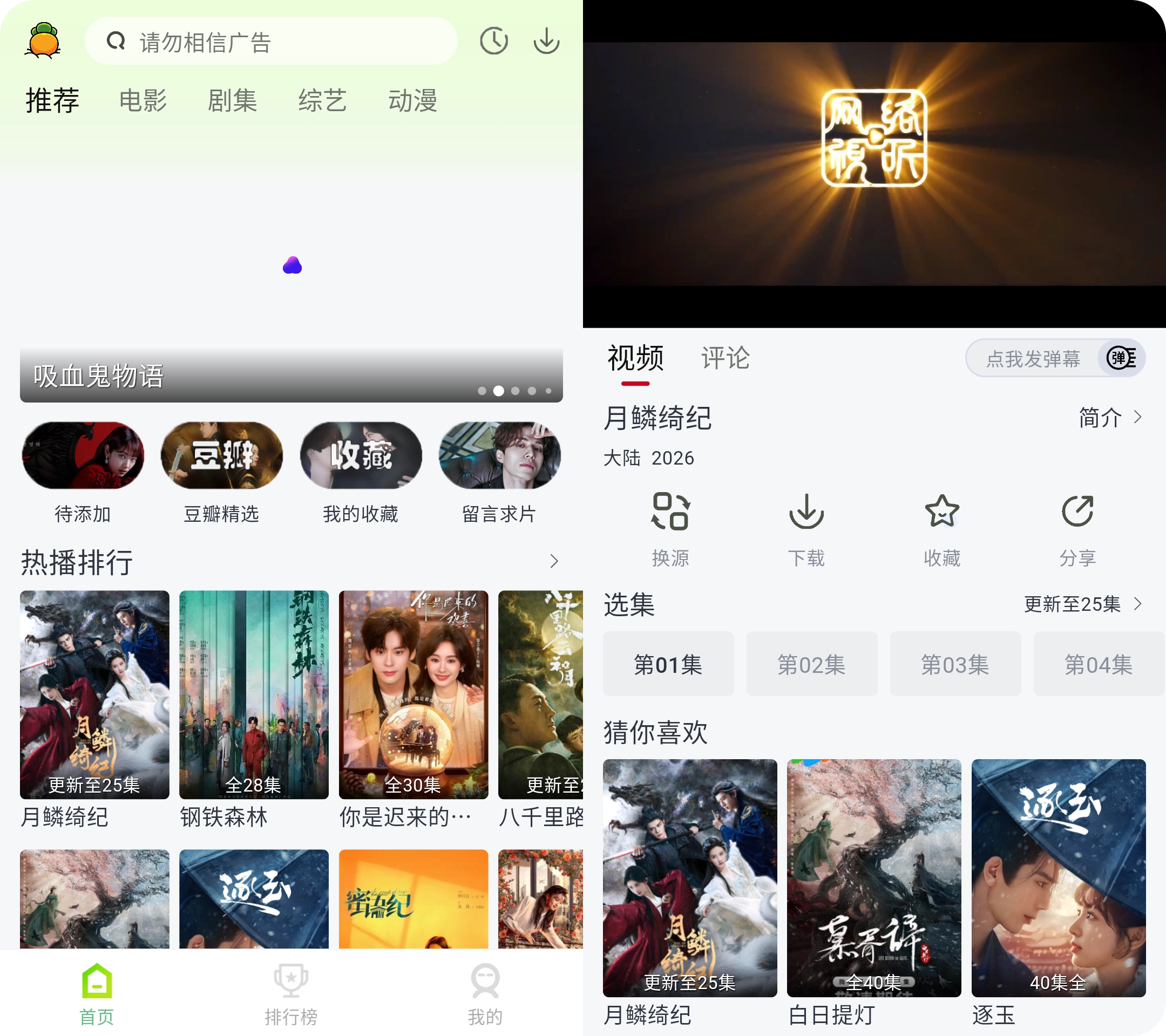Viewport: 1166px width, 1036px height.
Task: Switch to 我的 bottom tab
Action: 485,993
